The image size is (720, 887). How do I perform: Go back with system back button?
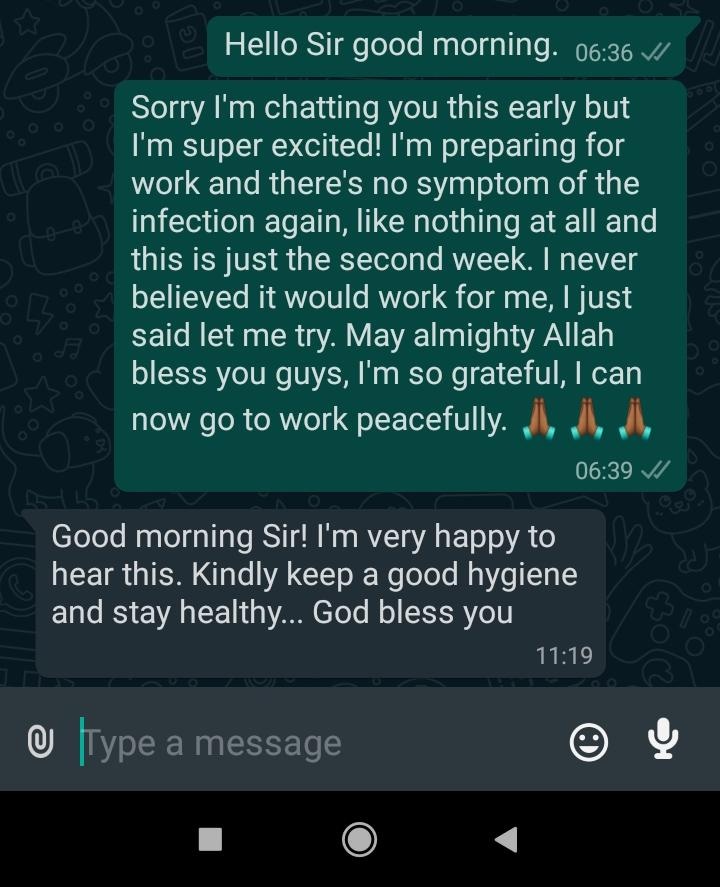click(x=507, y=839)
